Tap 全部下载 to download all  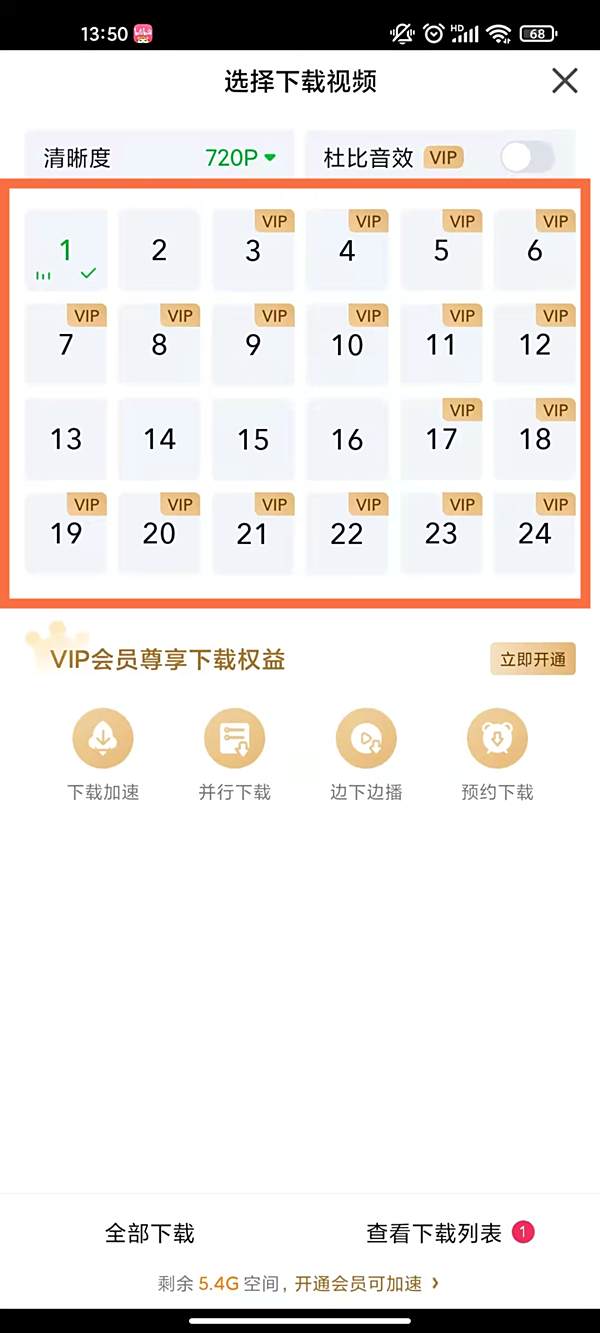point(150,1233)
